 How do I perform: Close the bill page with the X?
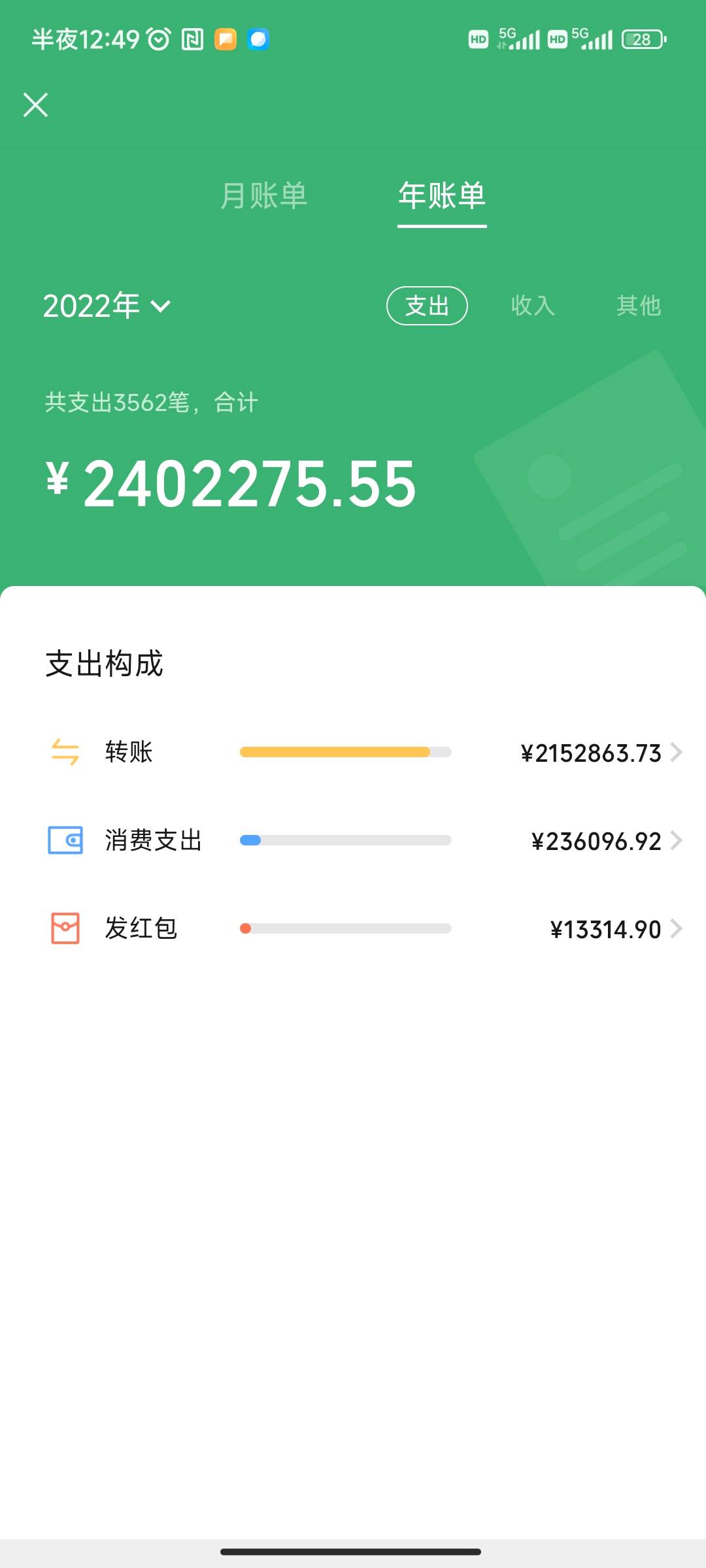[x=36, y=105]
